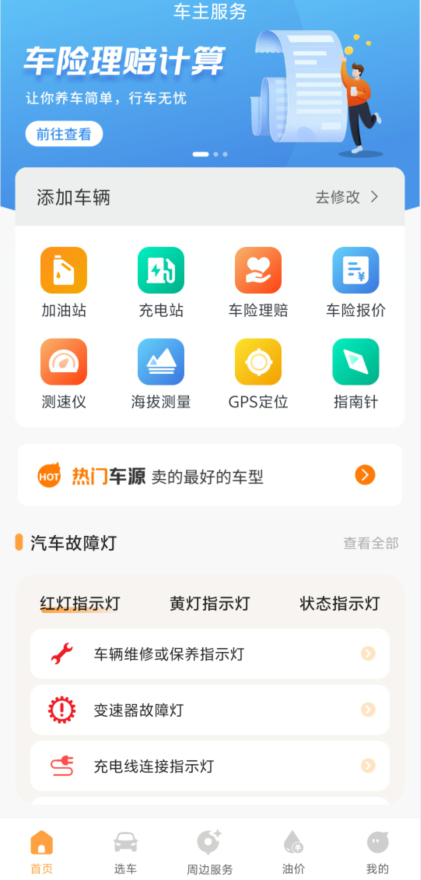Go to the 周边服务 tab
The width and height of the screenshot is (421, 880).
coord(209,852)
